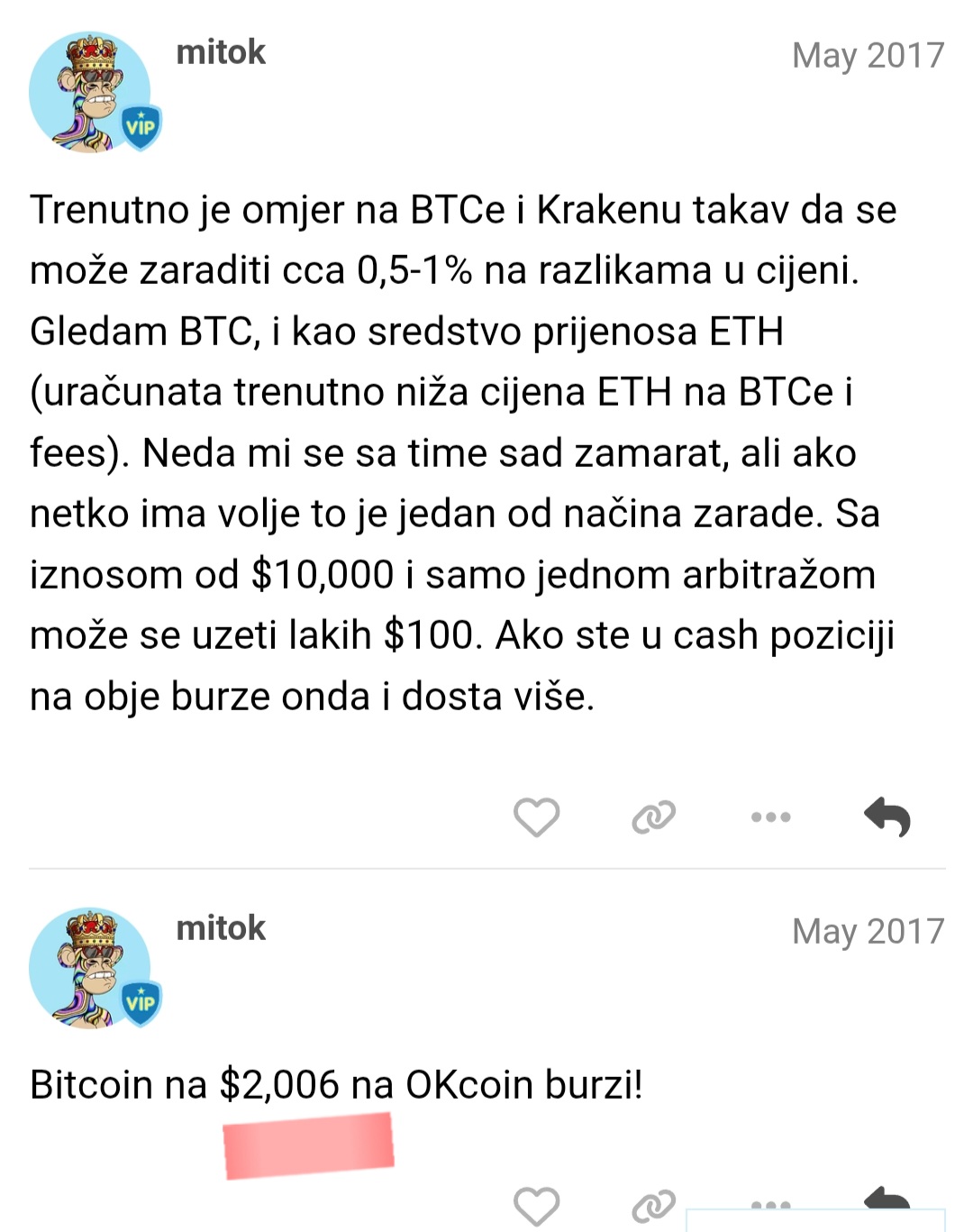This screenshot has width=973, height=1232.
Task: Like the post about BTCe and Kraken arbitrage
Action: pos(536,817)
